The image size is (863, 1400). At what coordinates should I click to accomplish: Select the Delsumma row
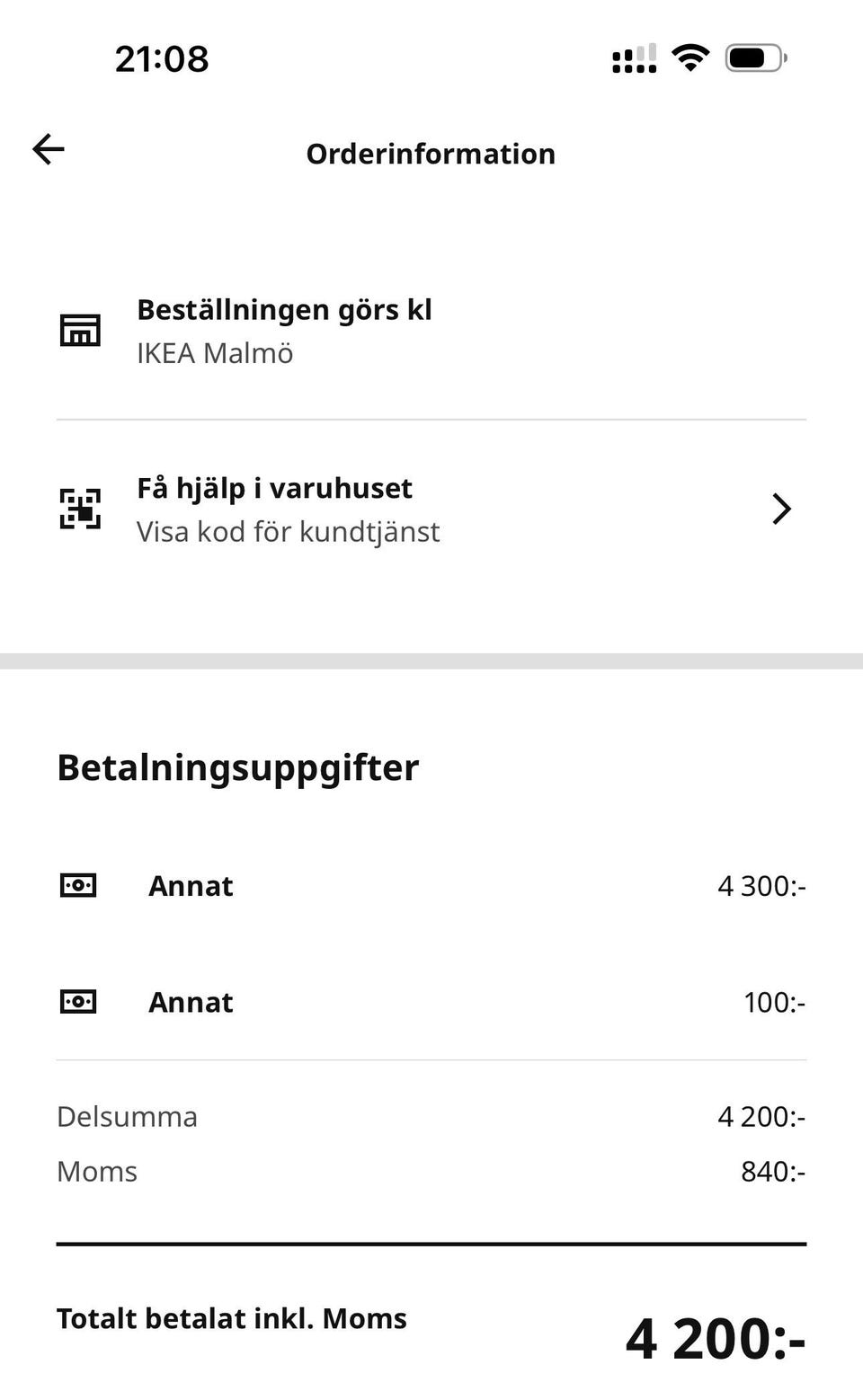[x=127, y=1117]
